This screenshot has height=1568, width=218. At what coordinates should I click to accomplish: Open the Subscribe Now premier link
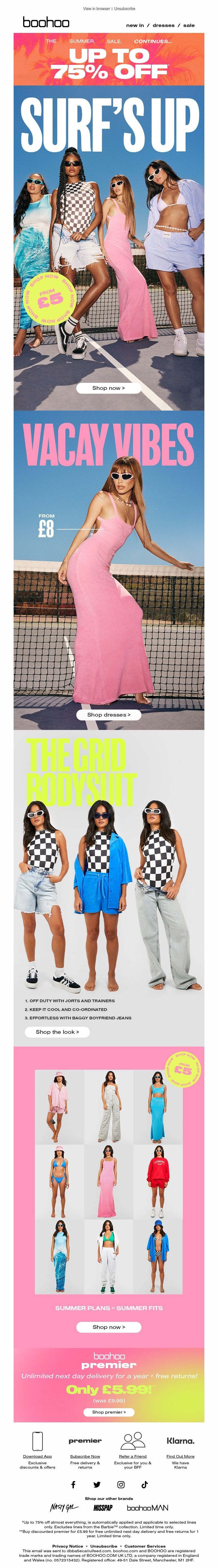tap(85, 1457)
